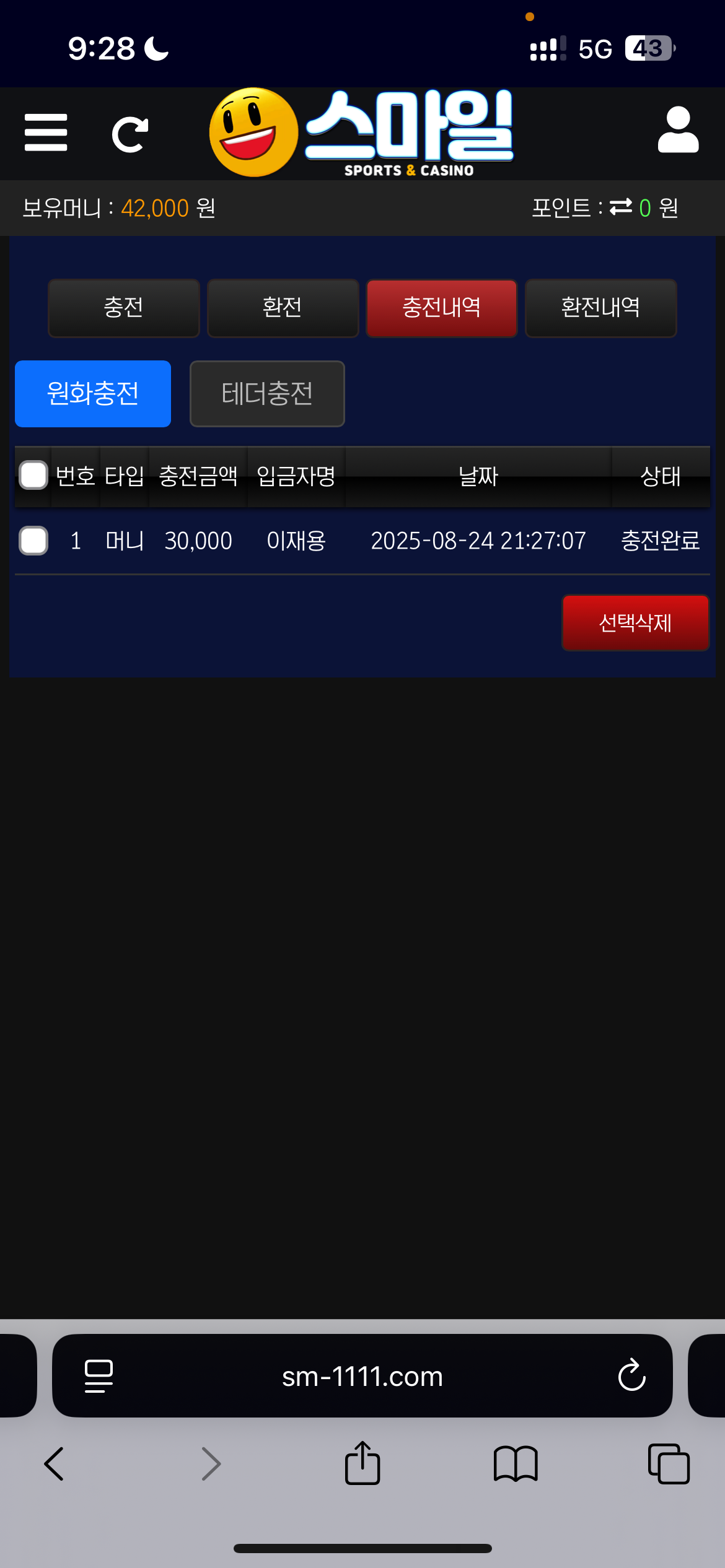Image resolution: width=725 pixels, height=1568 pixels.
Task: Switch to 테더충전
Action: pos(267,394)
